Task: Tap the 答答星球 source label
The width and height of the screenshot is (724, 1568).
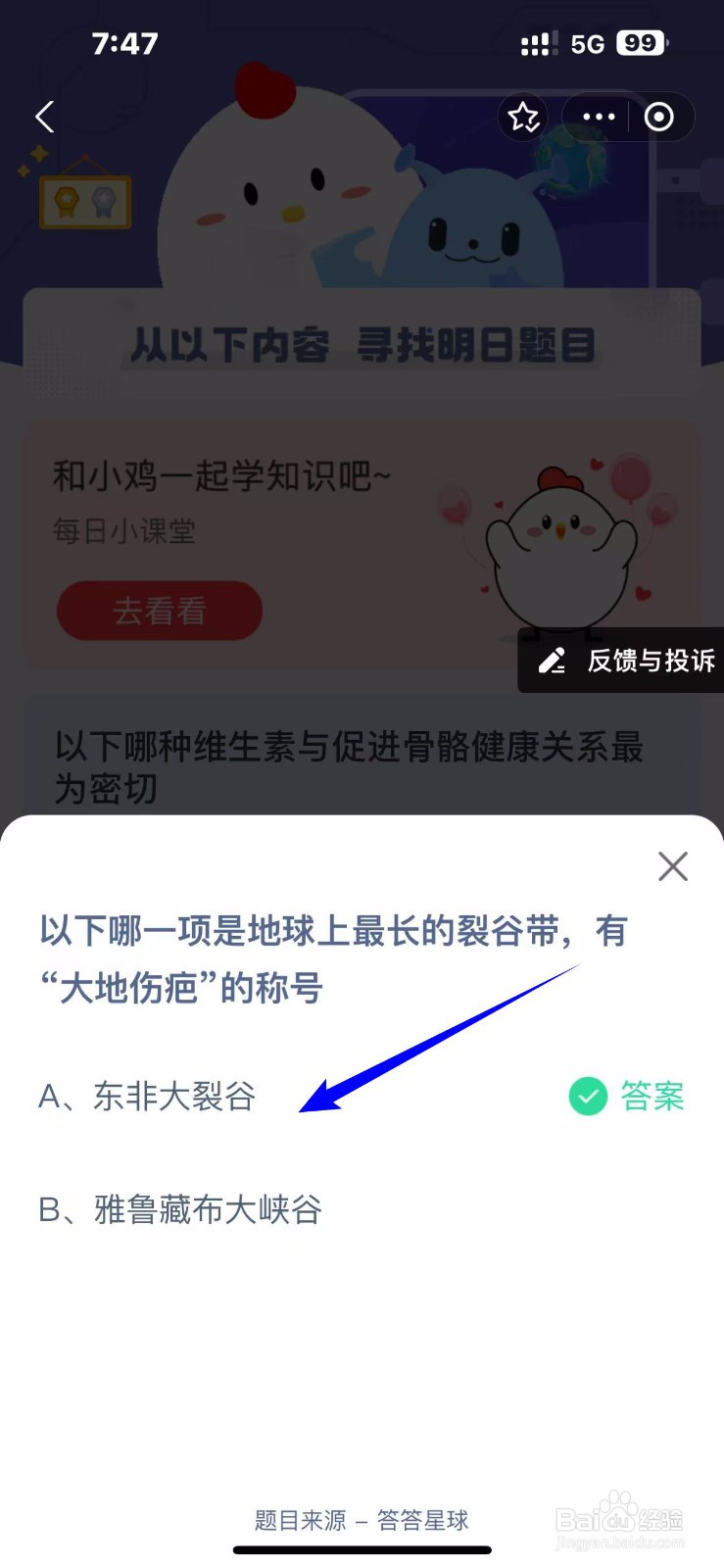Action: tap(424, 1520)
